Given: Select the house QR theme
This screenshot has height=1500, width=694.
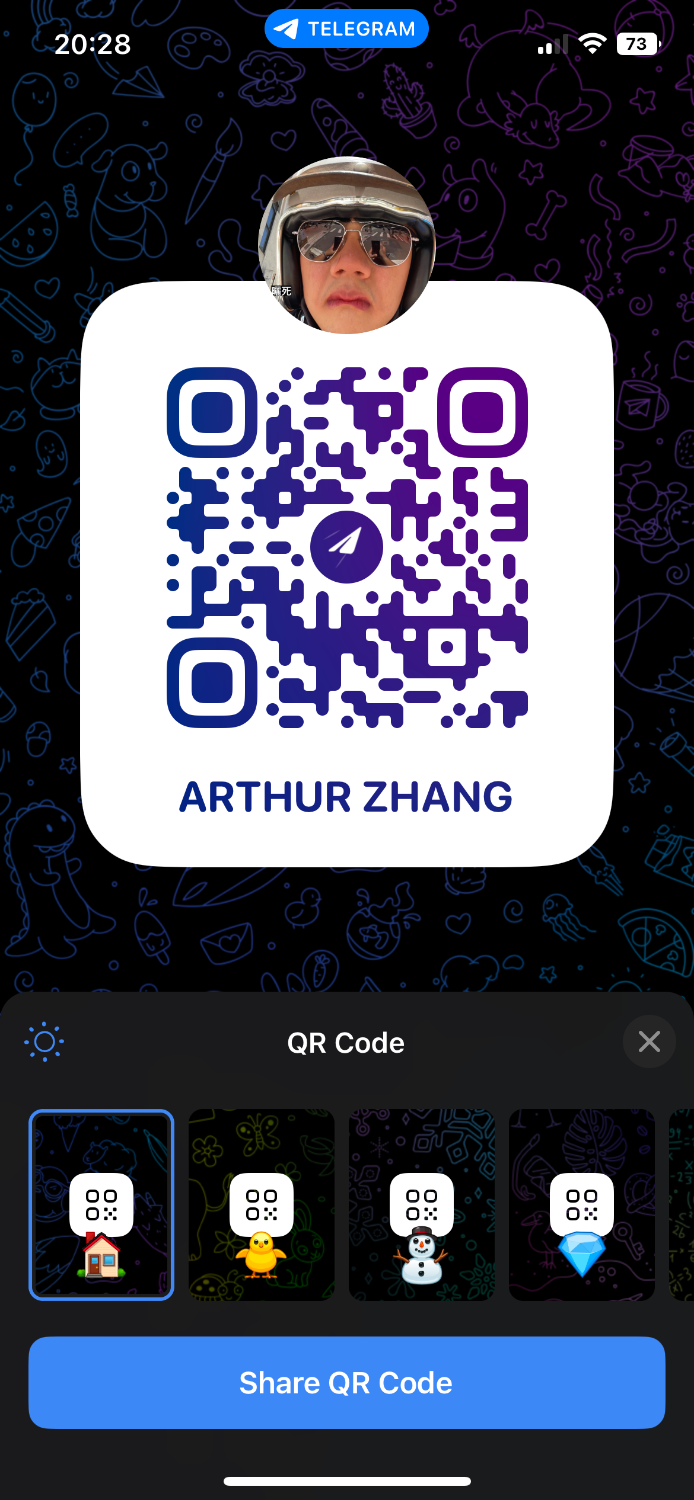Looking at the screenshot, I should click(101, 1205).
